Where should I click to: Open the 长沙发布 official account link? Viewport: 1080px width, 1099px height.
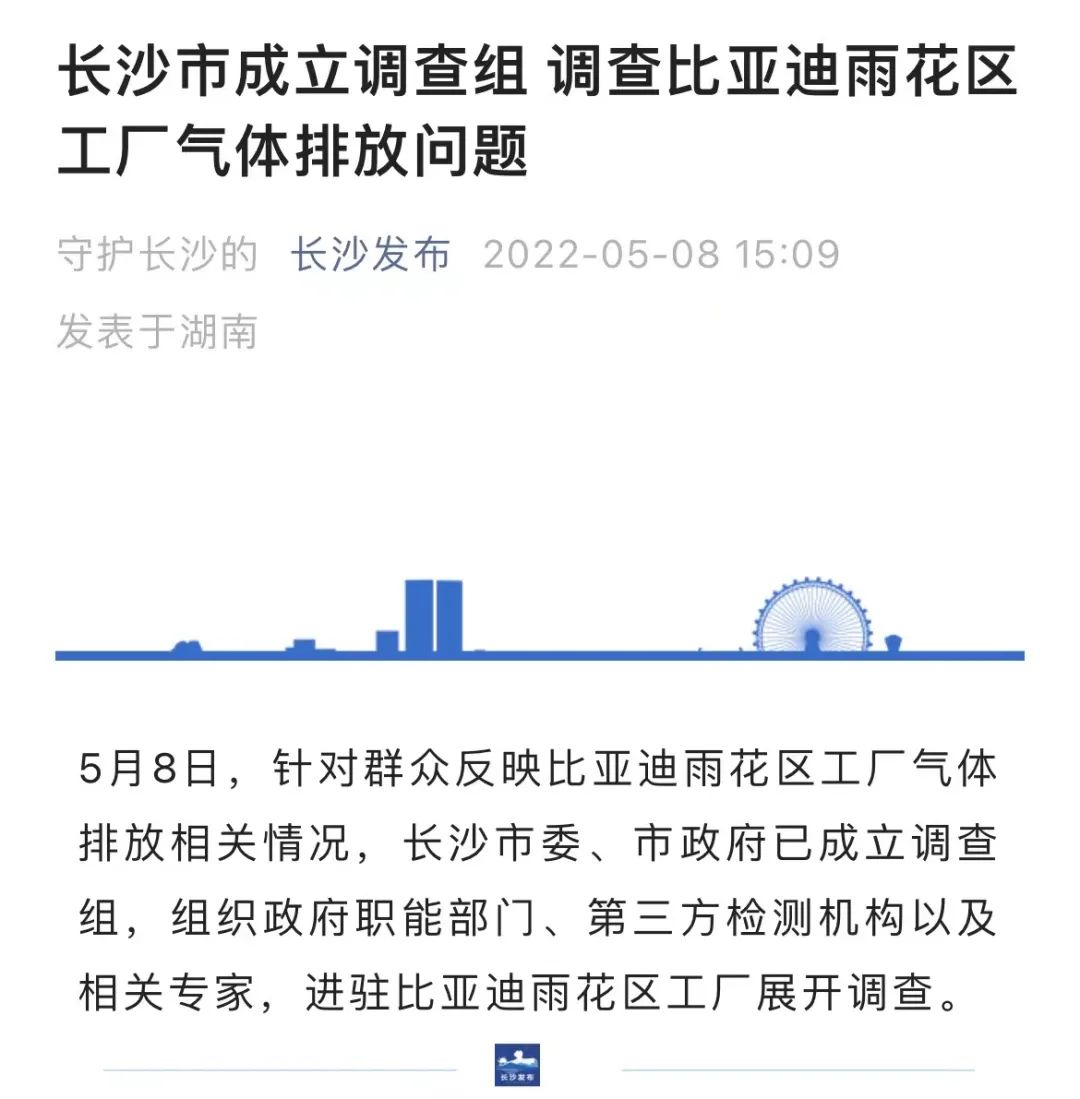click(x=370, y=255)
